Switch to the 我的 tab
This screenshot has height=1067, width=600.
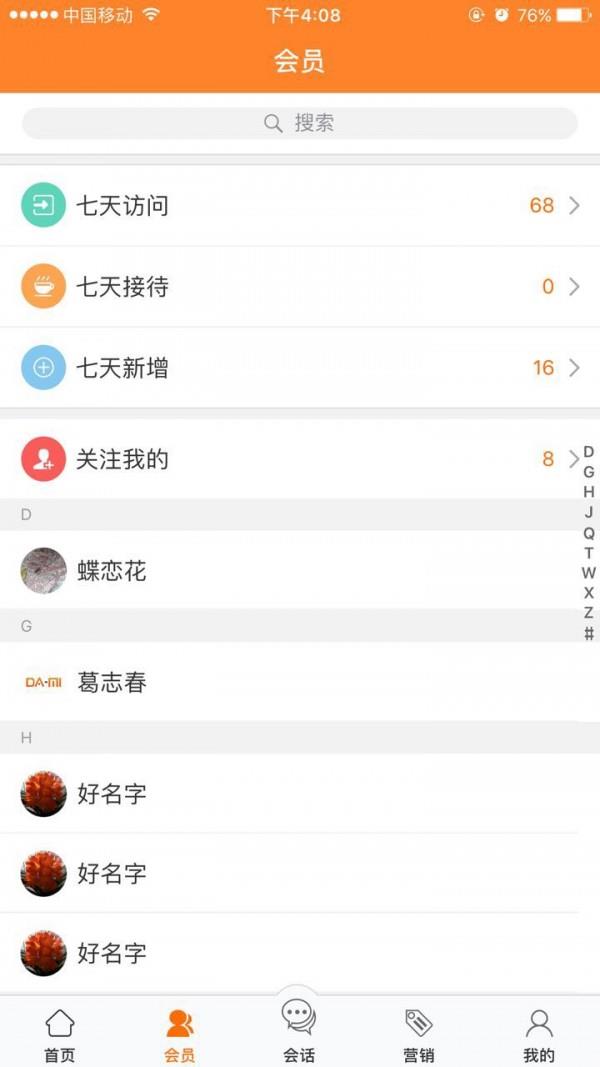[x=539, y=1034]
